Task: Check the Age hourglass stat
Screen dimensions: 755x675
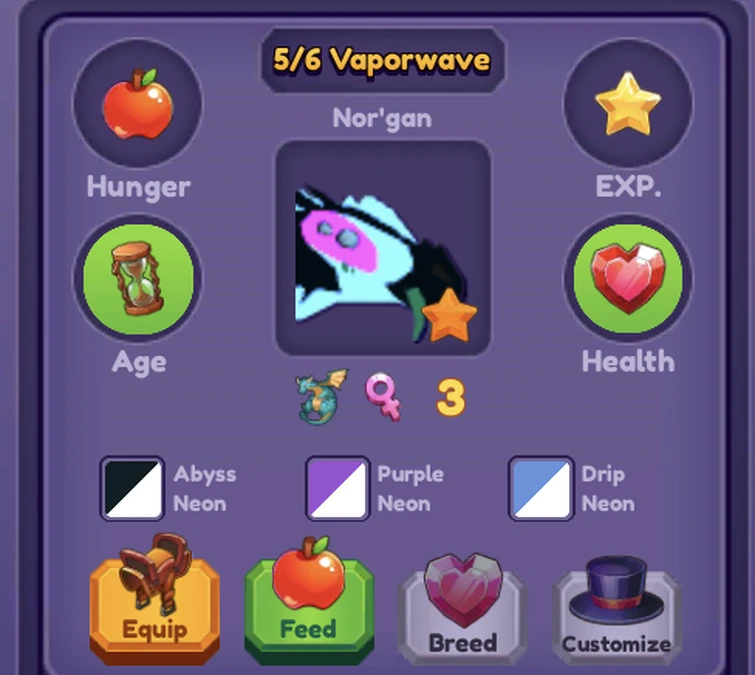Action: pos(138,278)
